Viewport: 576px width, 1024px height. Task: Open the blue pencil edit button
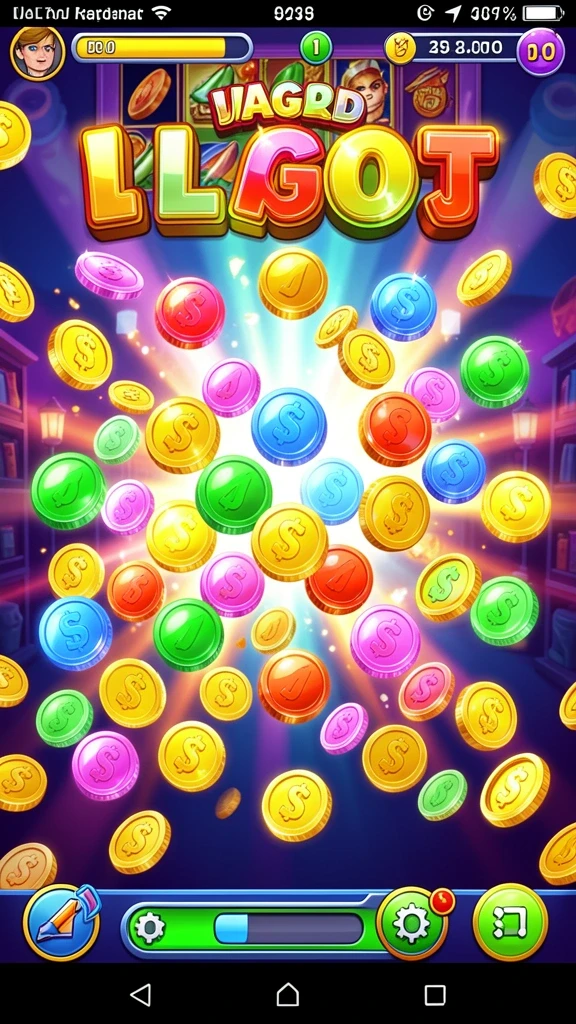coord(61,923)
